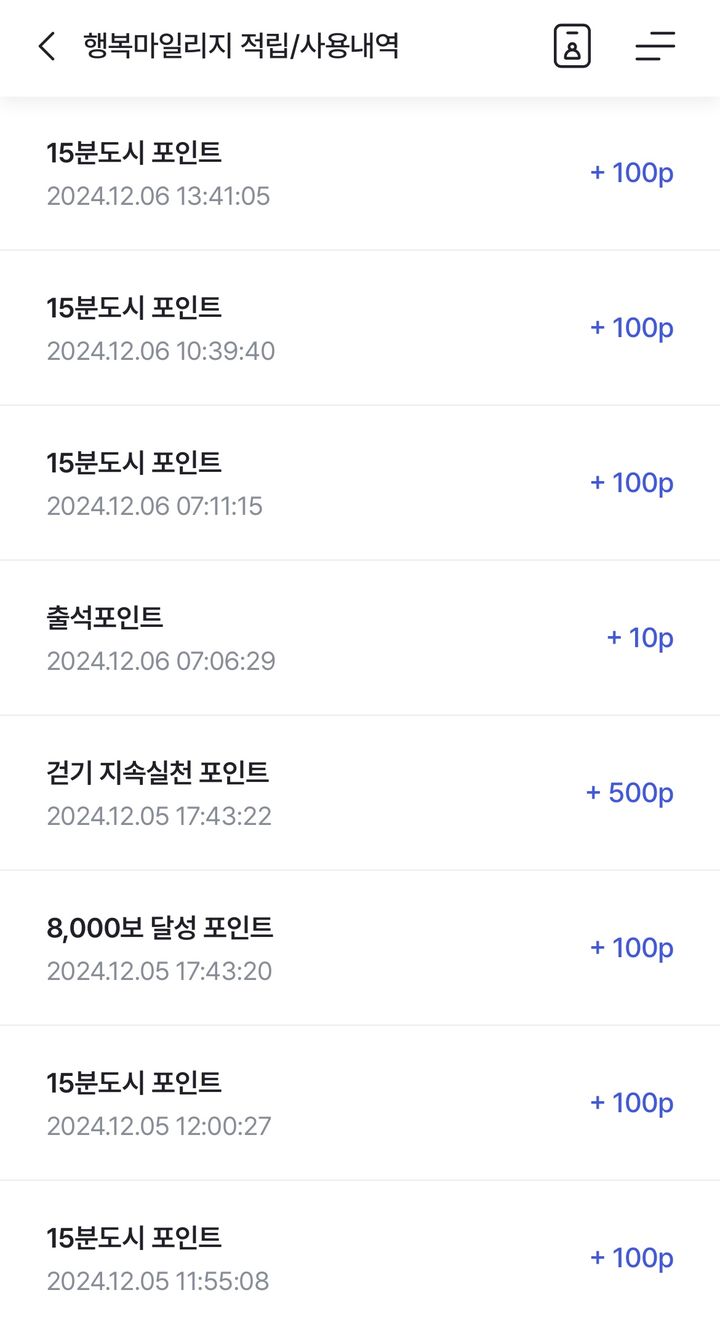Select the 2024.12.06 13:41:05 timestamp
Screen dimensions: 720x1330
[x=159, y=196]
